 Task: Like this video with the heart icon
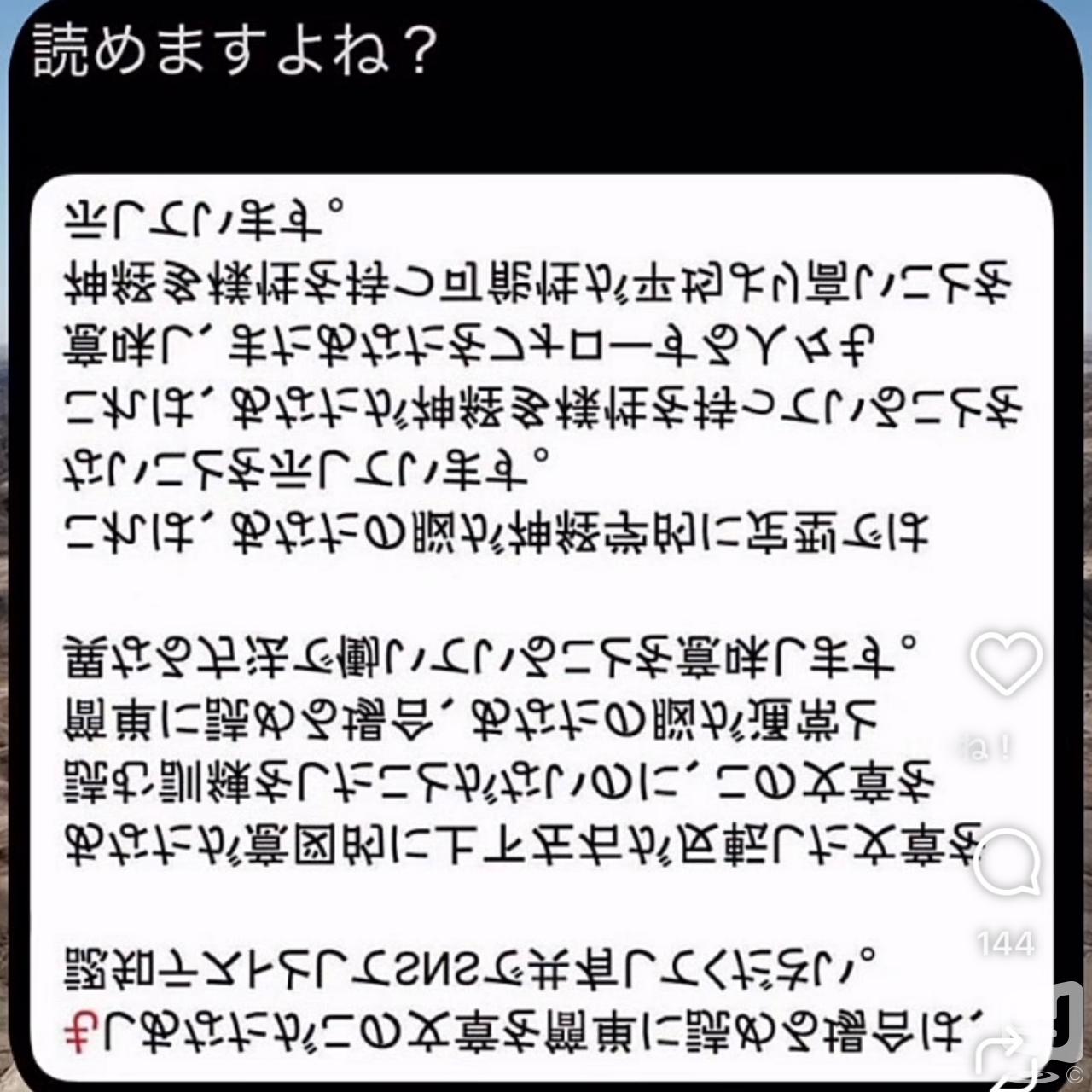1007,663
